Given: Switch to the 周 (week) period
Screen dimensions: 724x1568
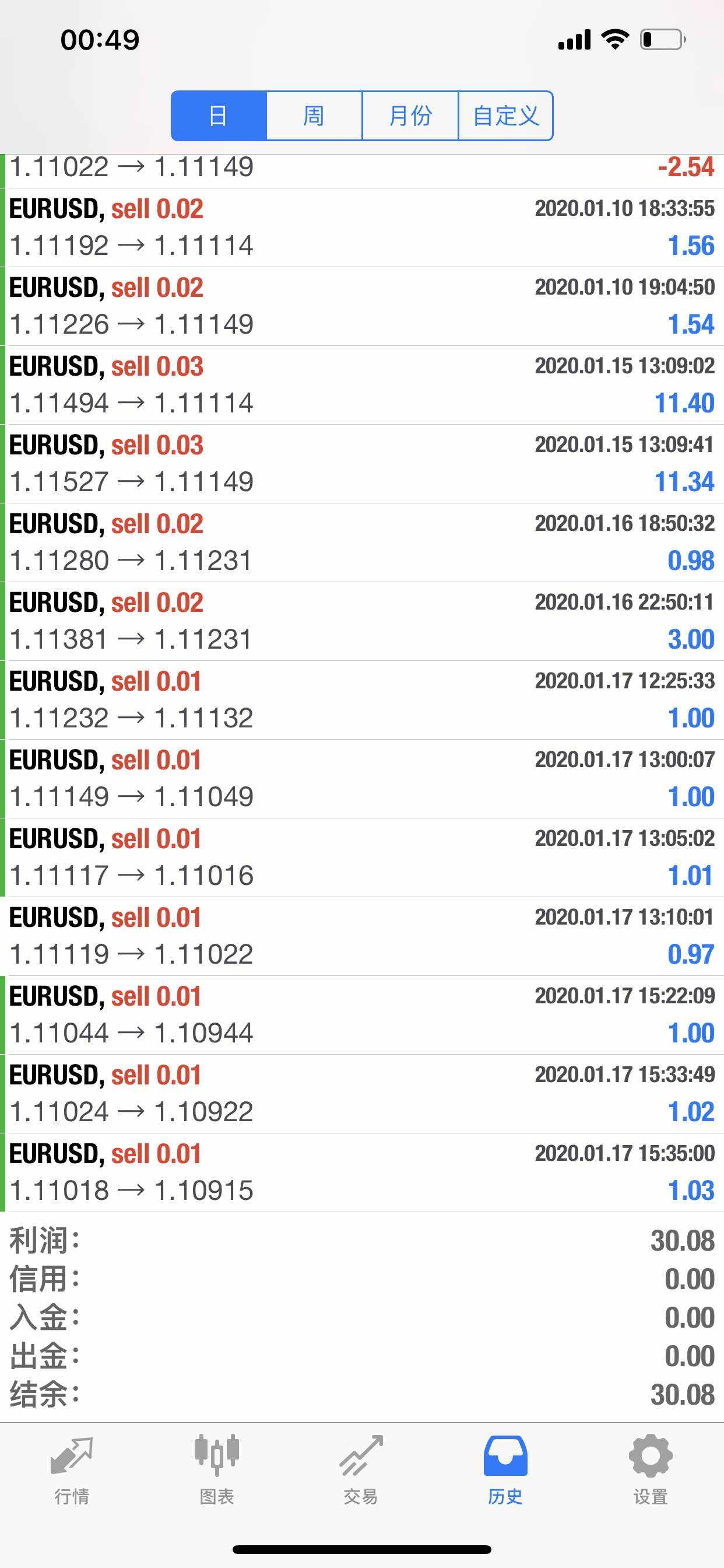Looking at the screenshot, I should 314,116.
